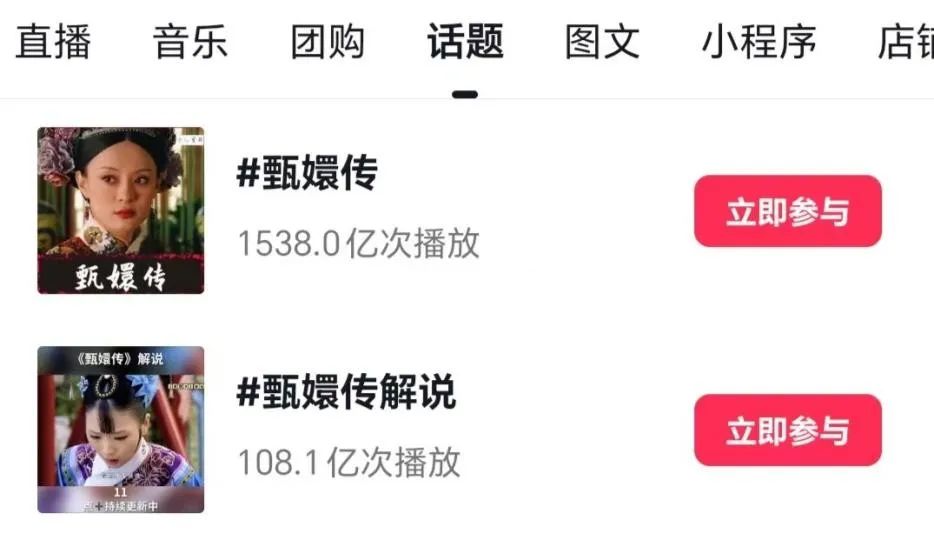The image size is (934, 533).
Task: Go to the 小程序 tab
Action: 759,43
